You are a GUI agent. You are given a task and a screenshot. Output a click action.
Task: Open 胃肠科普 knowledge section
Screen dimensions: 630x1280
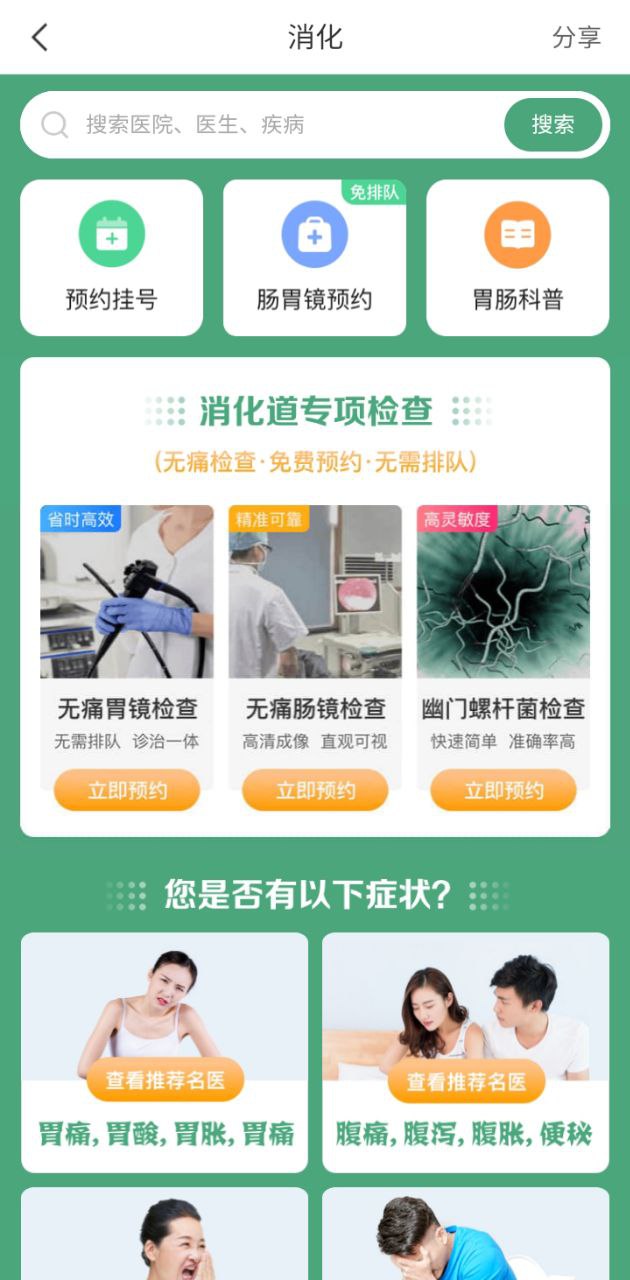[x=517, y=258]
